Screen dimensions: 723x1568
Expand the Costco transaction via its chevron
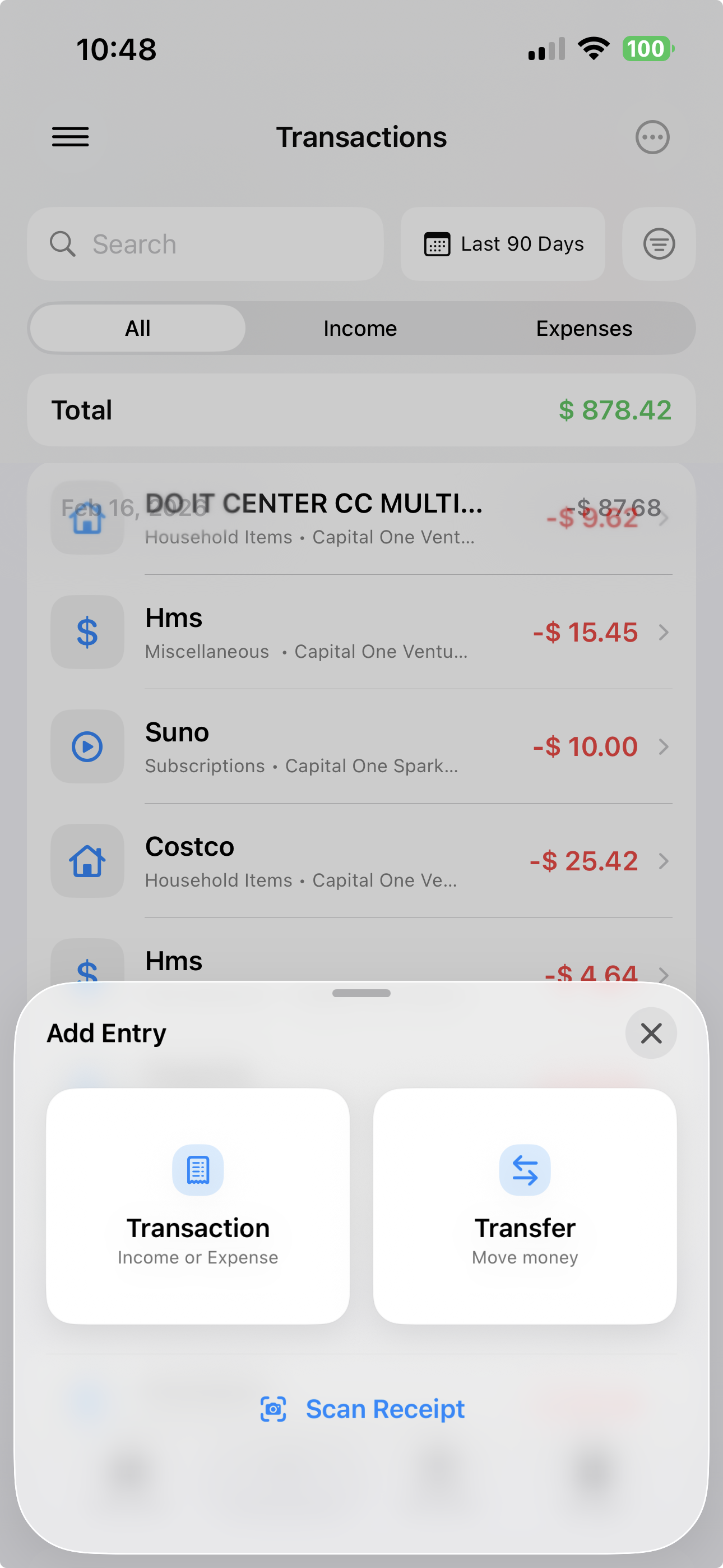point(664,861)
